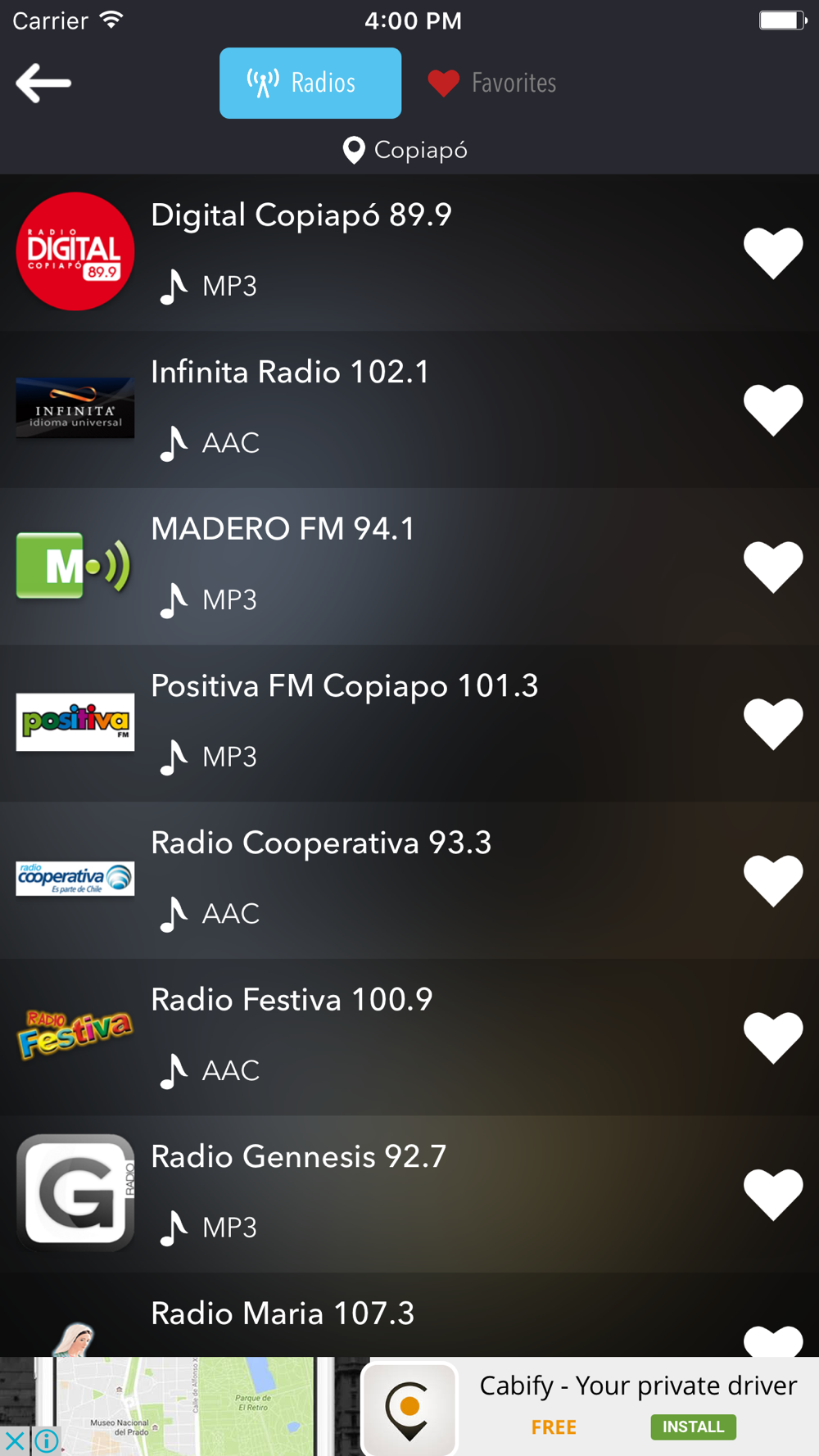Open Radio Gennesis 92.7 station
The height and width of the screenshot is (1456, 819).
409,1194
